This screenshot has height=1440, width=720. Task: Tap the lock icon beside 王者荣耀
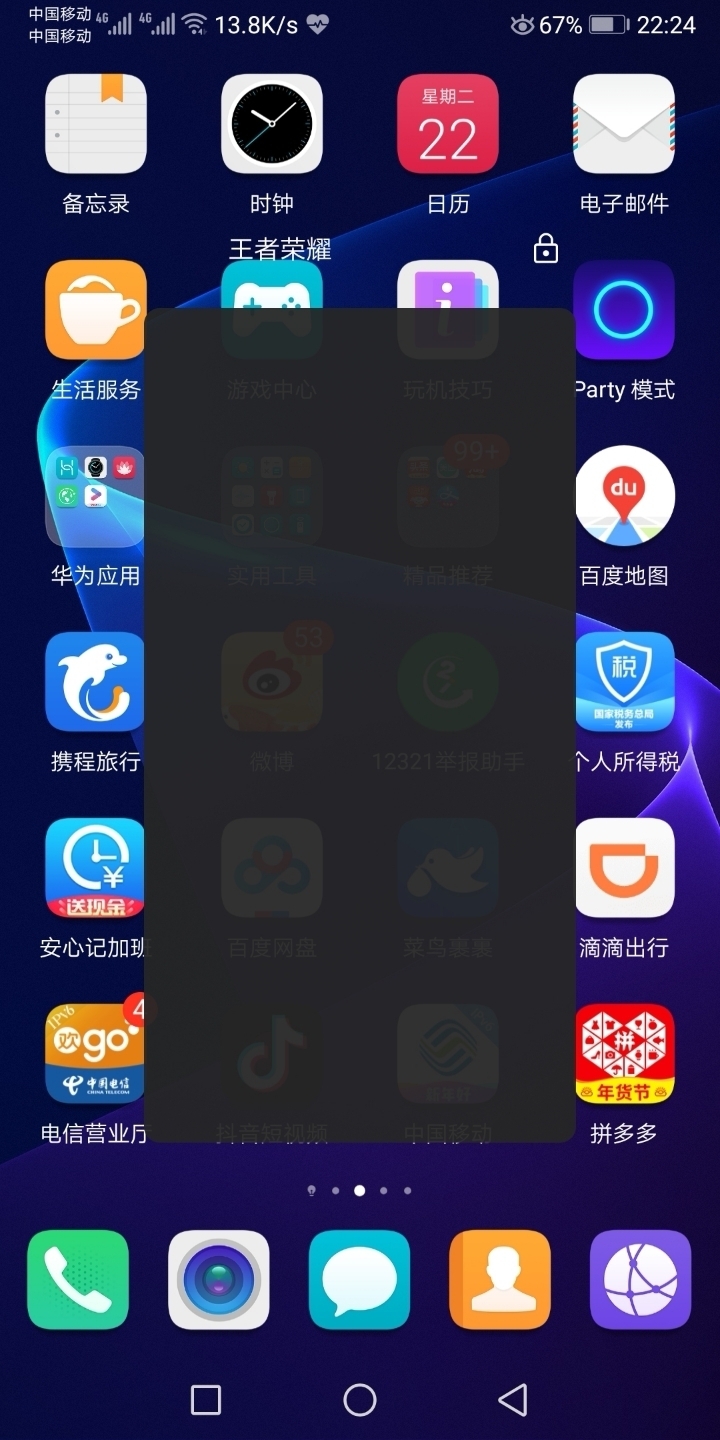pos(545,248)
